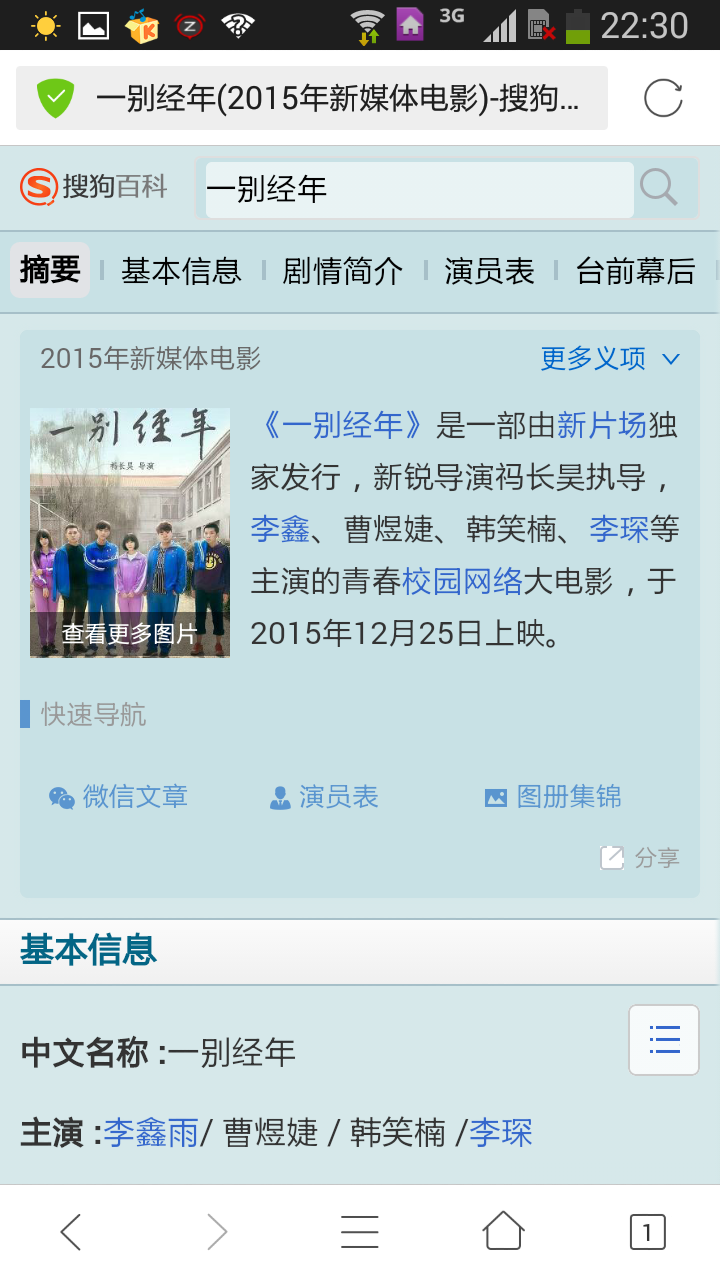Viewport: 720px width, 1280px height.
Task: Open the browser tabs switcher
Action: (x=647, y=1232)
